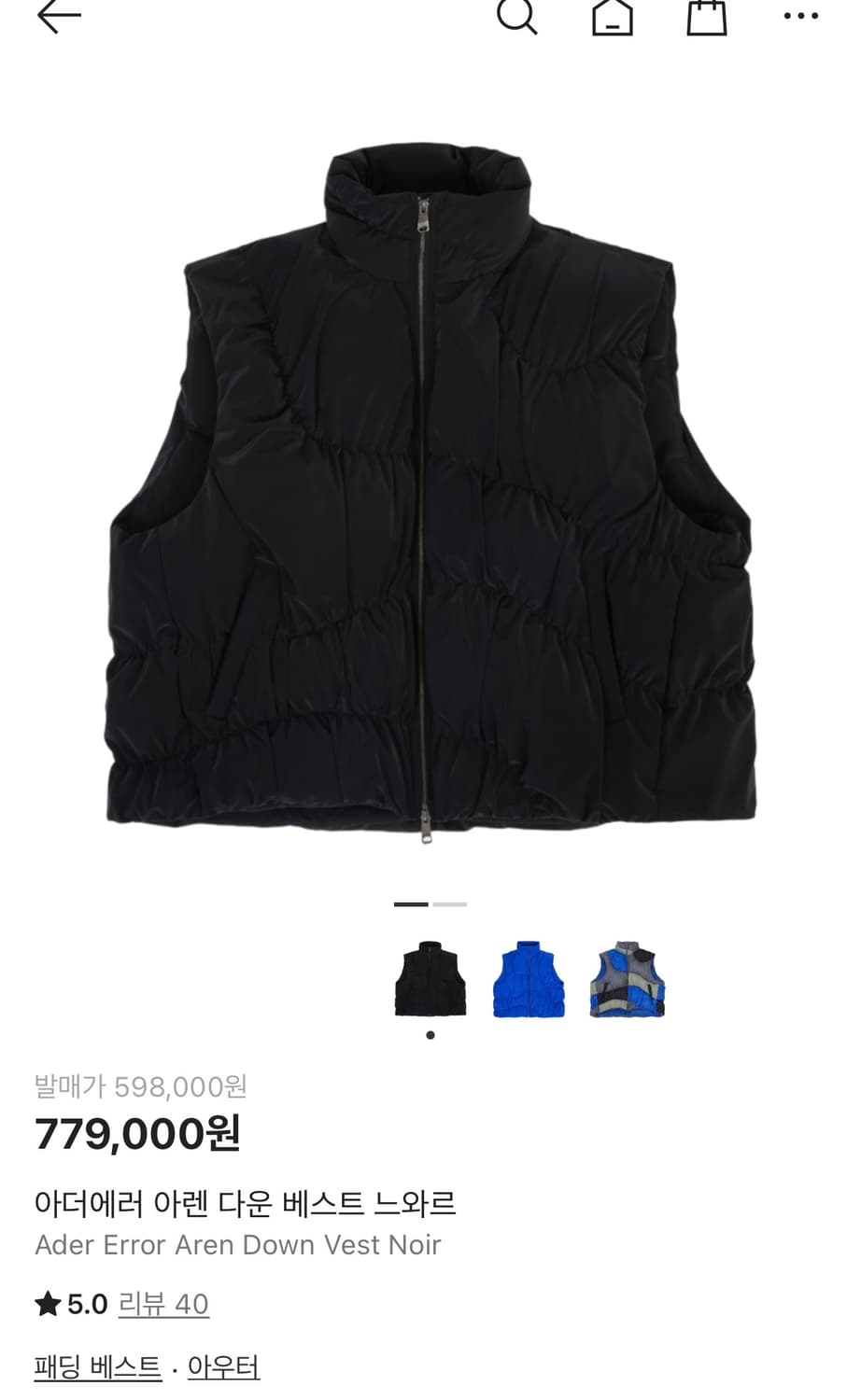Tap the star rating icon
Viewport: 861px width, 1400px height.
pyautogui.click(x=49, y=1303)
